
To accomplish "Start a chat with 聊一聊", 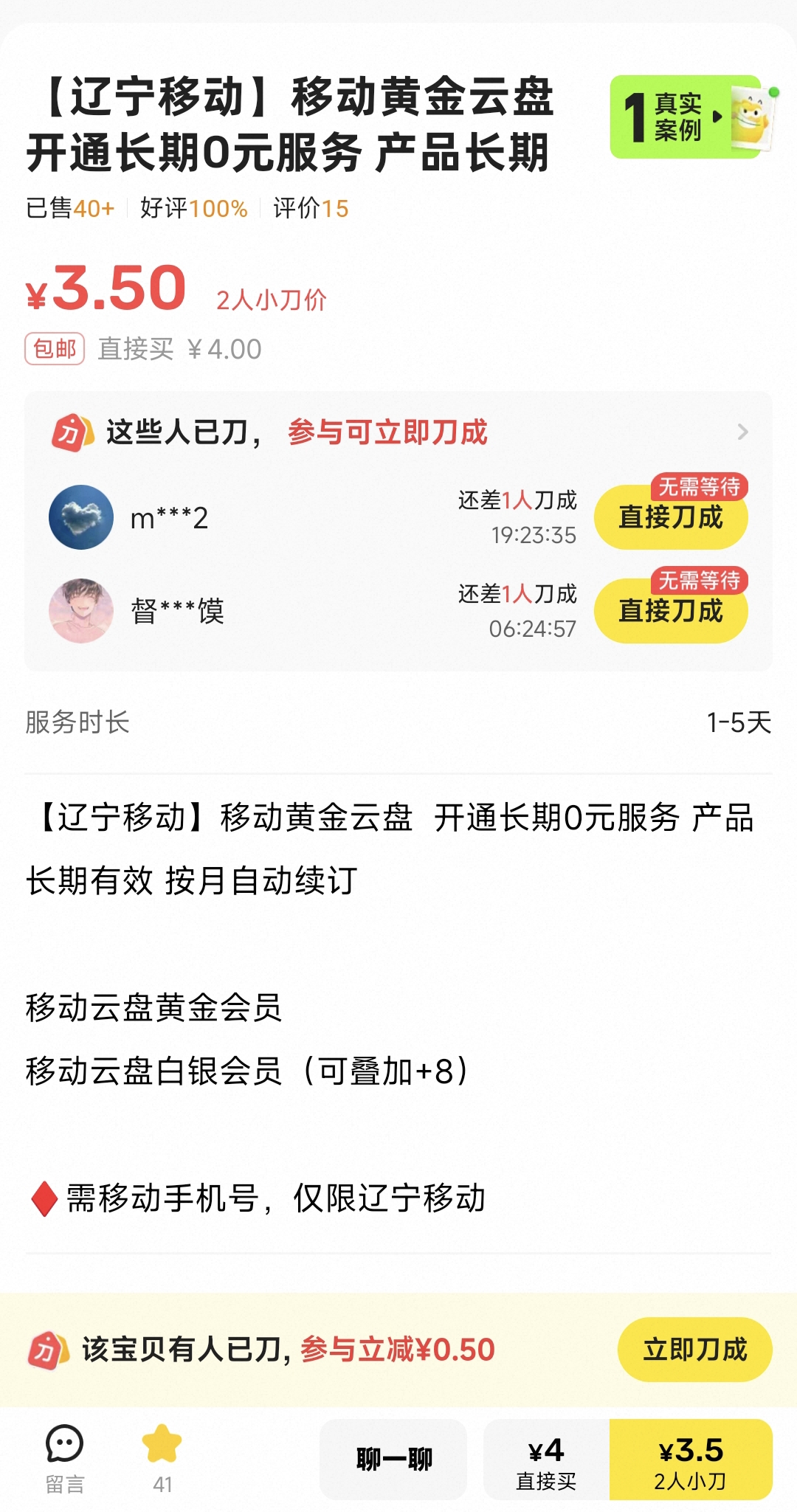I will click(x=393, y=1459).
